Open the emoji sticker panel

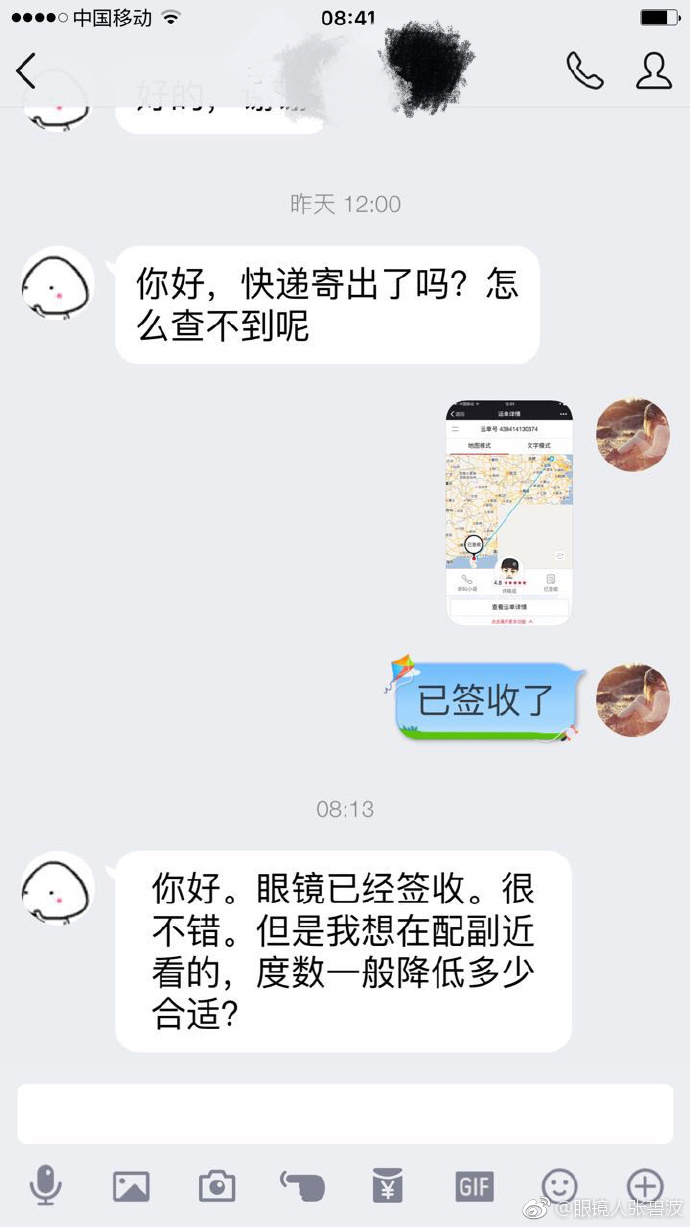click(559, 1186)
